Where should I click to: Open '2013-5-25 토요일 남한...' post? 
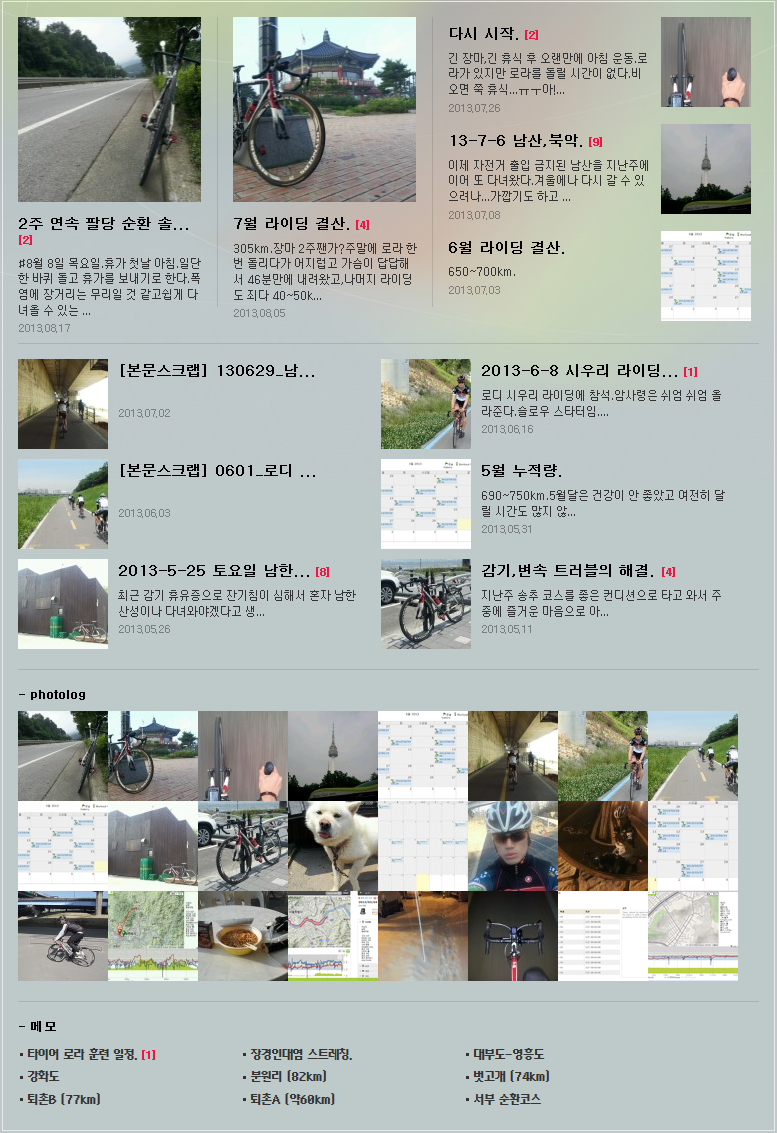[213, 571]
